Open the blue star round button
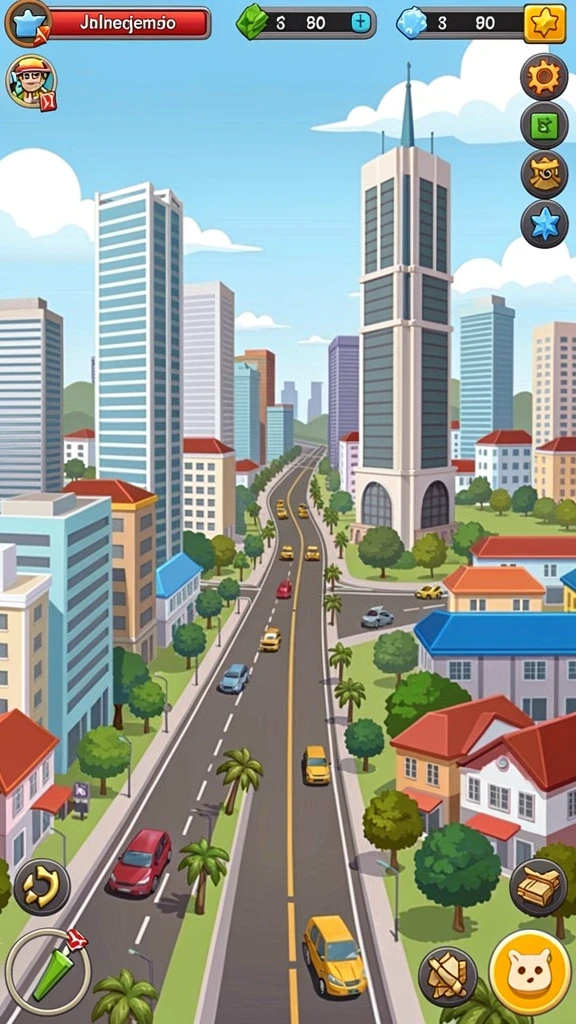 [x=544, y=223]
